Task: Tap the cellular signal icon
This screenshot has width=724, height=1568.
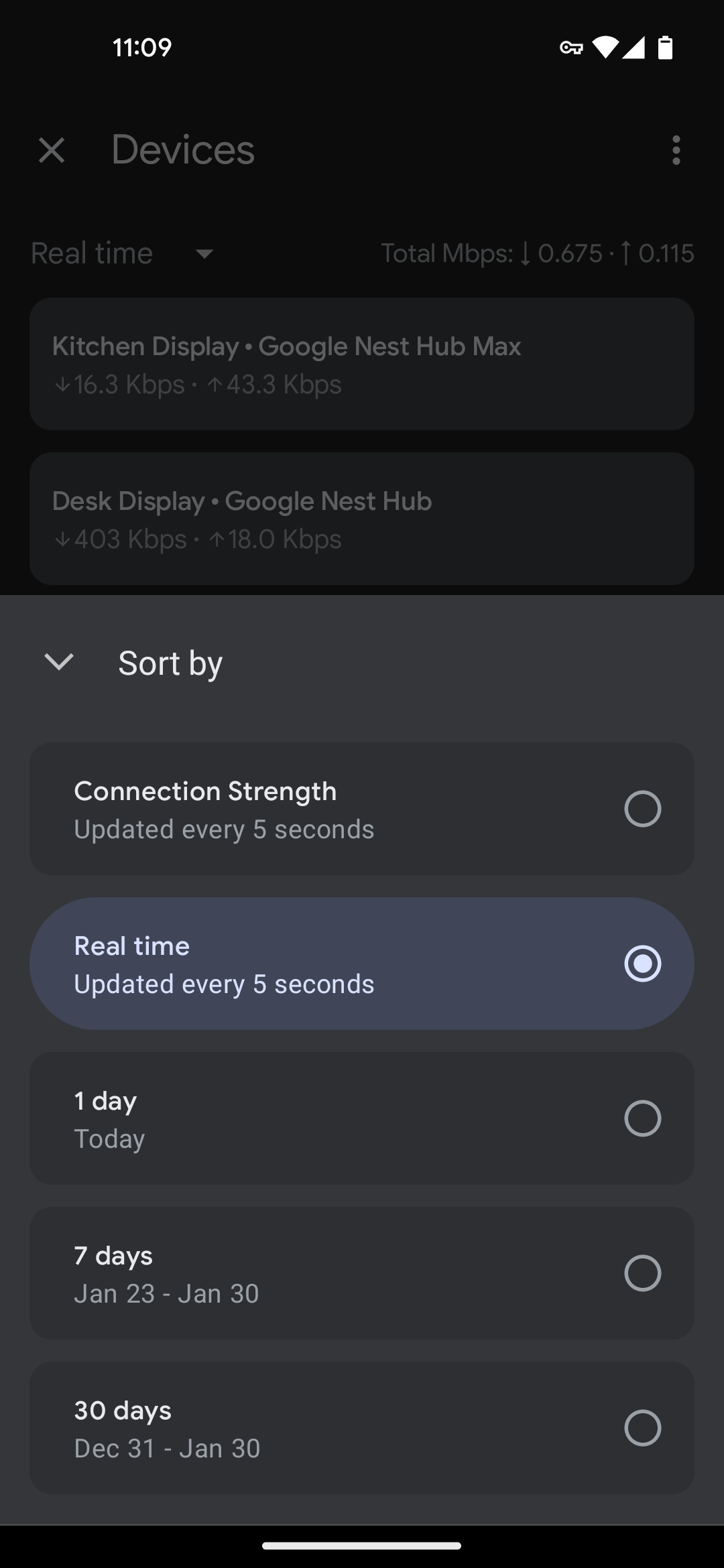Action: click(634, 47)
